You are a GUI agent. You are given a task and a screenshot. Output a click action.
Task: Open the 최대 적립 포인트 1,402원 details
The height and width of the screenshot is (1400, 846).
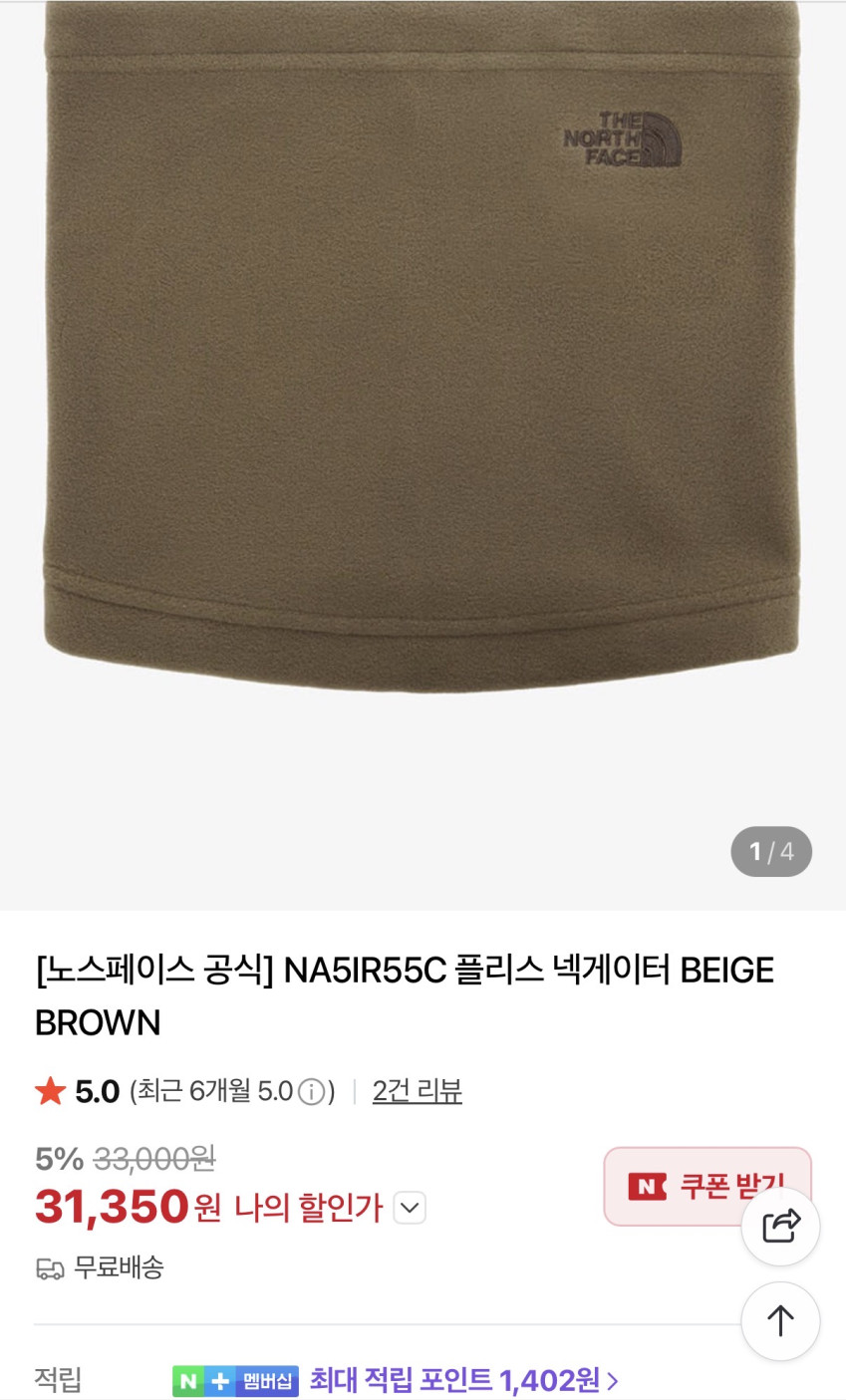pyautogui.click(x=463, y=1380)
